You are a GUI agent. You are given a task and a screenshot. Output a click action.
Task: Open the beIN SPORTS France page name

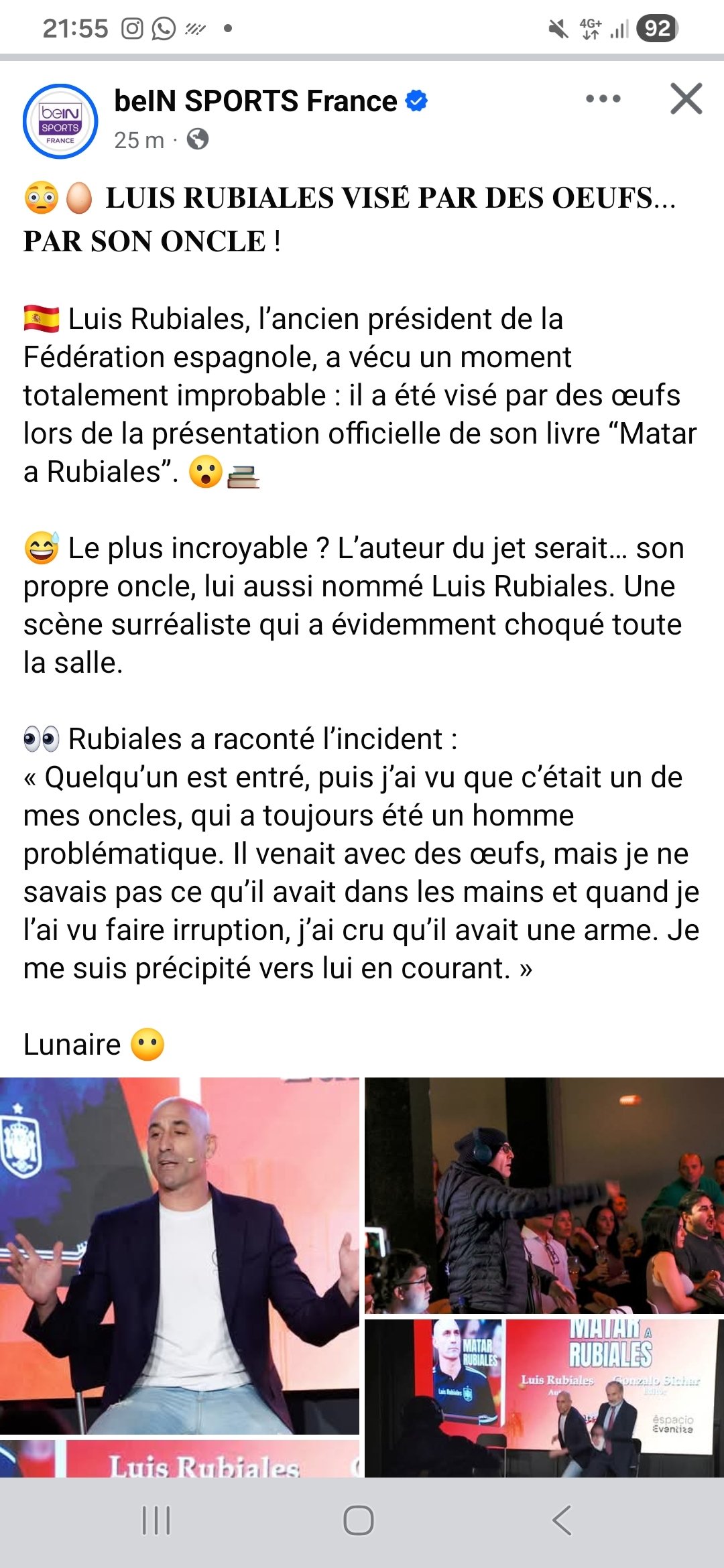(x=255, y=101)
